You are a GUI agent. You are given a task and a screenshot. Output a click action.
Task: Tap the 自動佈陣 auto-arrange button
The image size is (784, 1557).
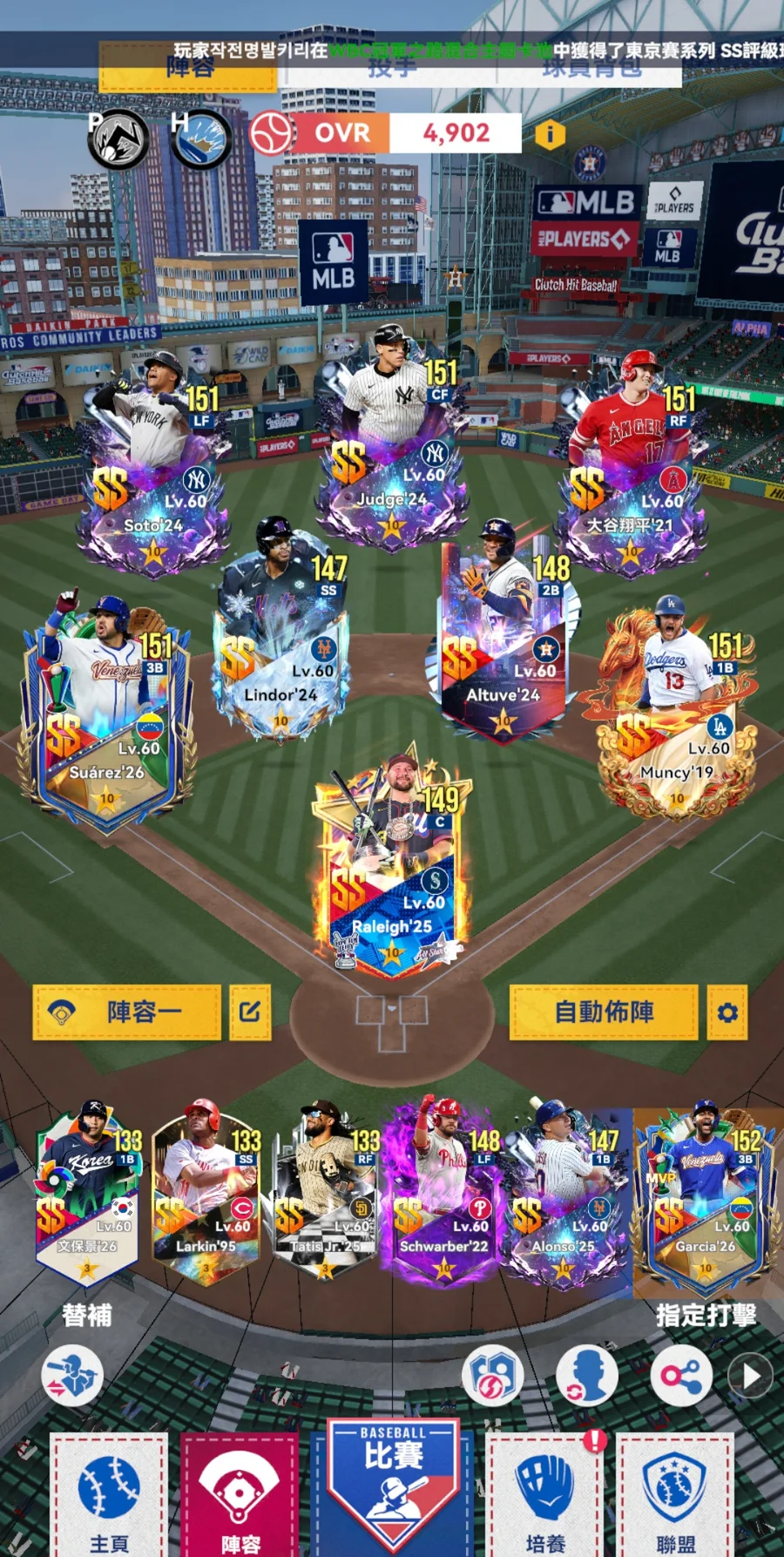click(604, 1012)
